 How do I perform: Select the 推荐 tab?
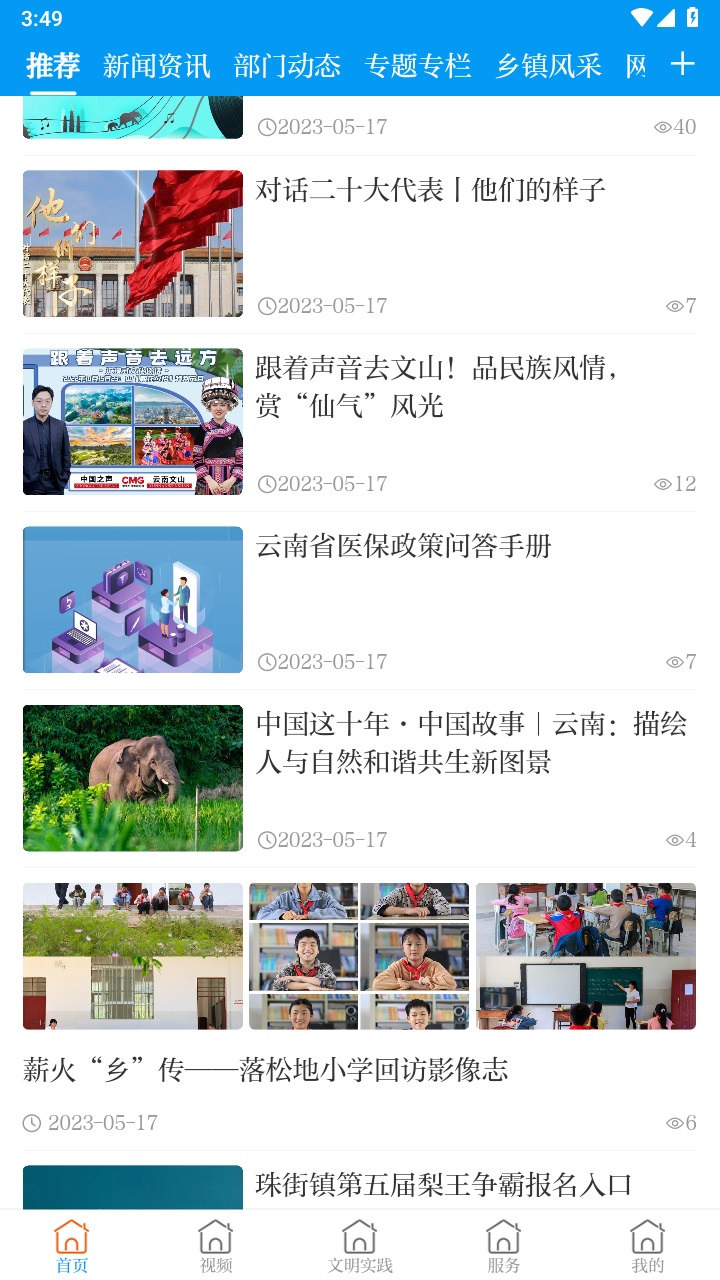point(53,66)
